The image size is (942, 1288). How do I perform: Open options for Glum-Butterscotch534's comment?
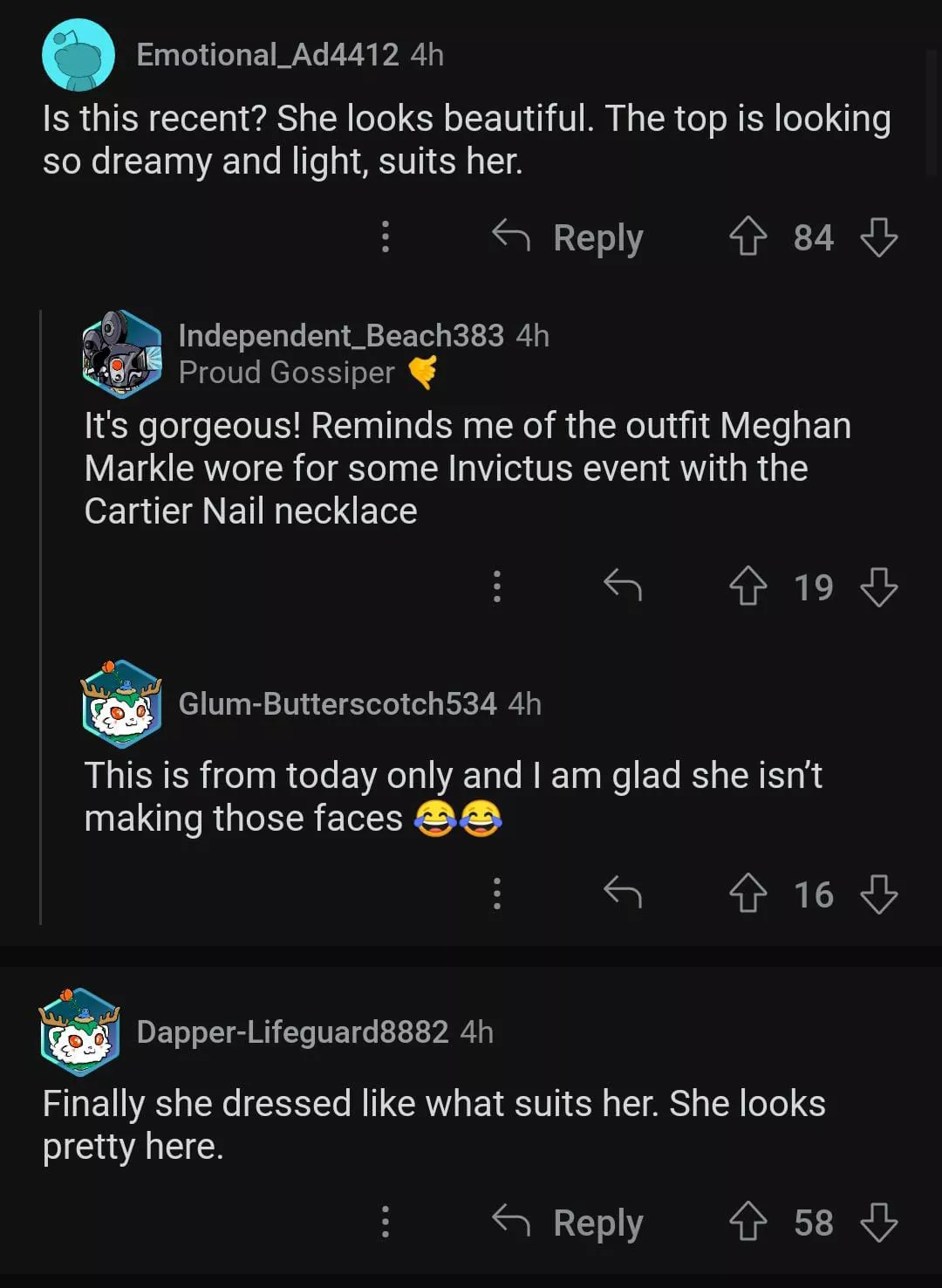point(497,894)
